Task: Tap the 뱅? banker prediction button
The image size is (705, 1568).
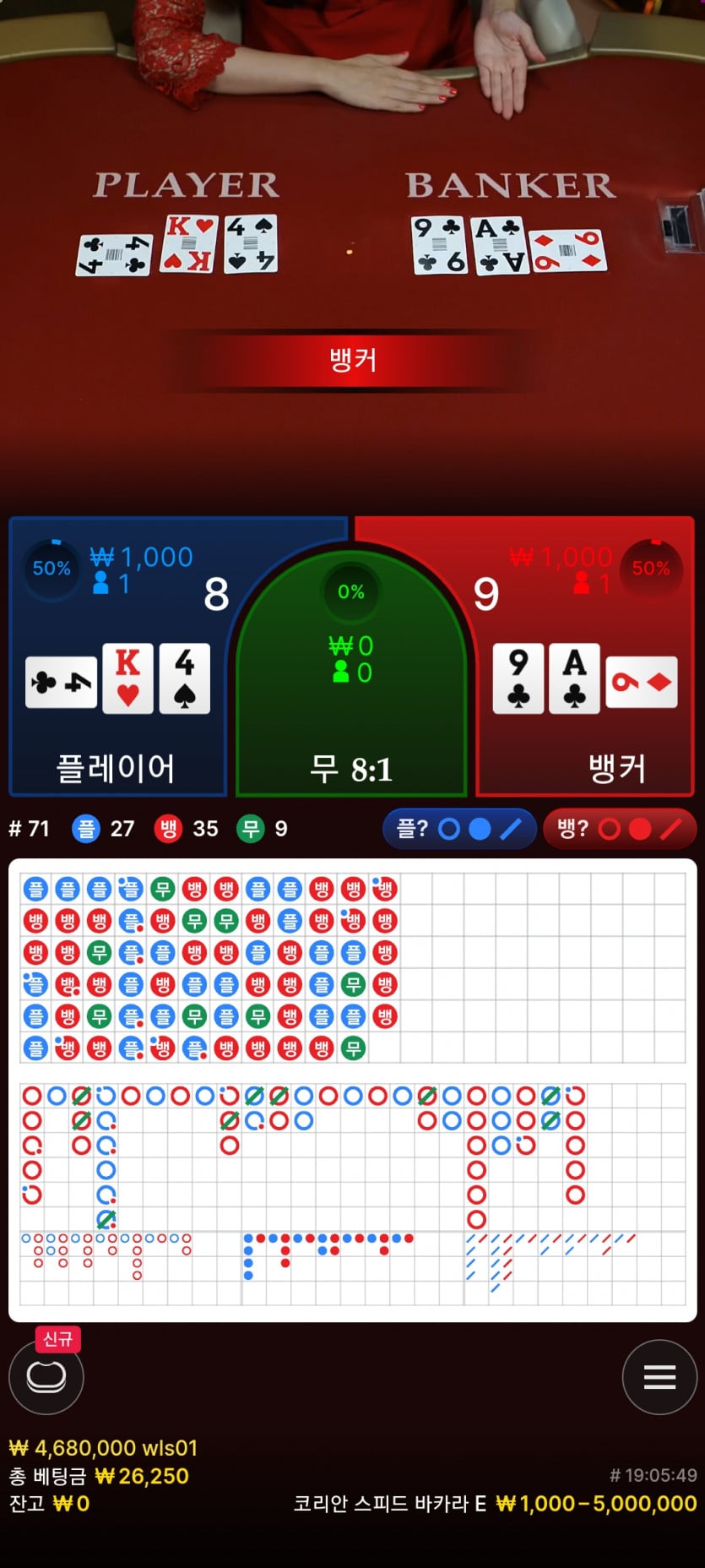Action: click(x=619, y=829)
